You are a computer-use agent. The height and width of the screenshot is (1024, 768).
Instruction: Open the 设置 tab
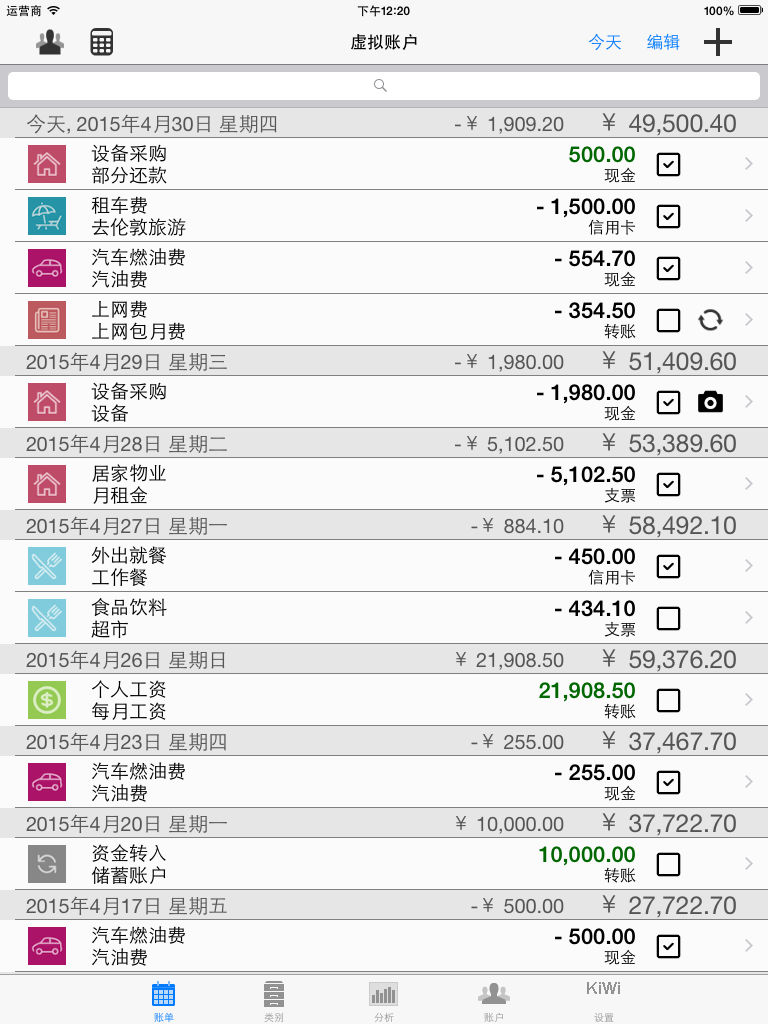click(x=603, y=1000)
